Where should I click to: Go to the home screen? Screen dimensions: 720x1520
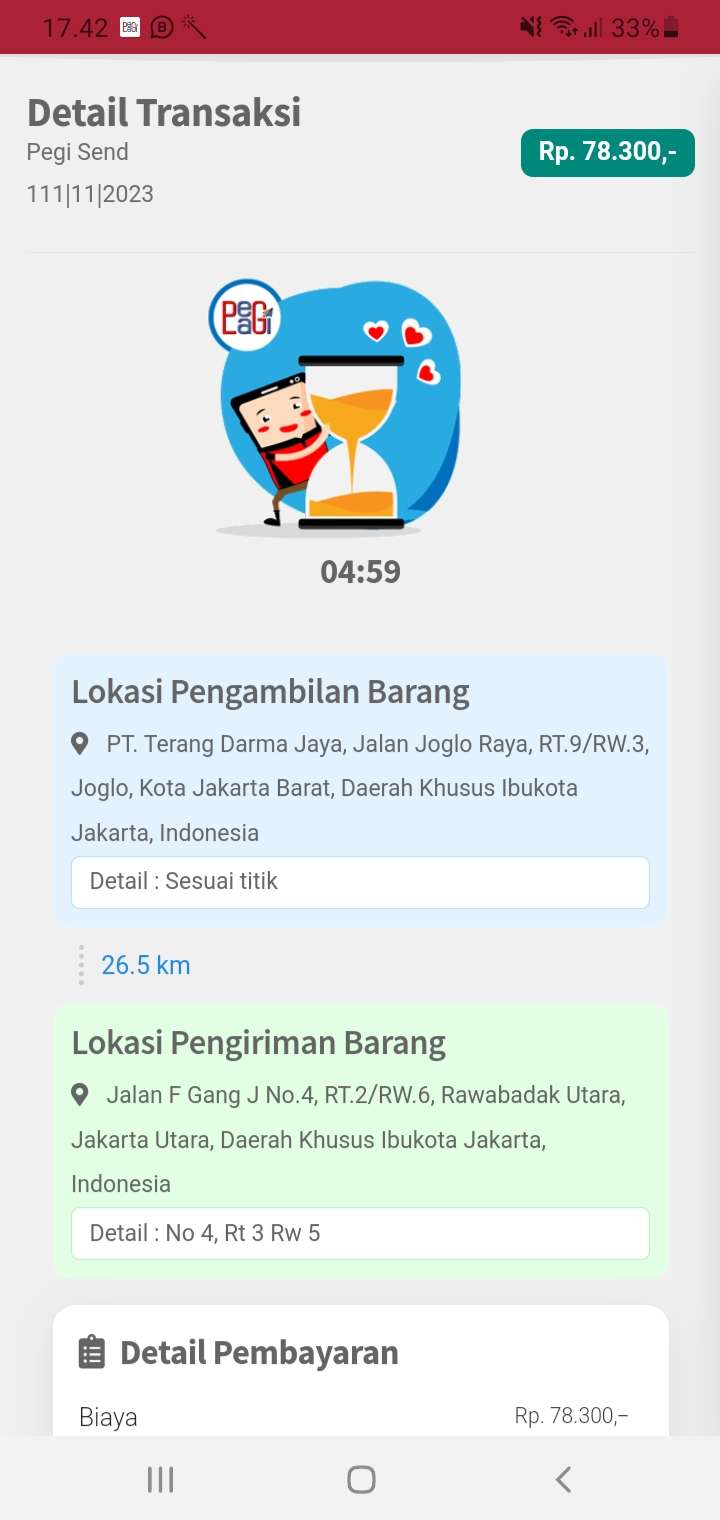coord(361,1479)
